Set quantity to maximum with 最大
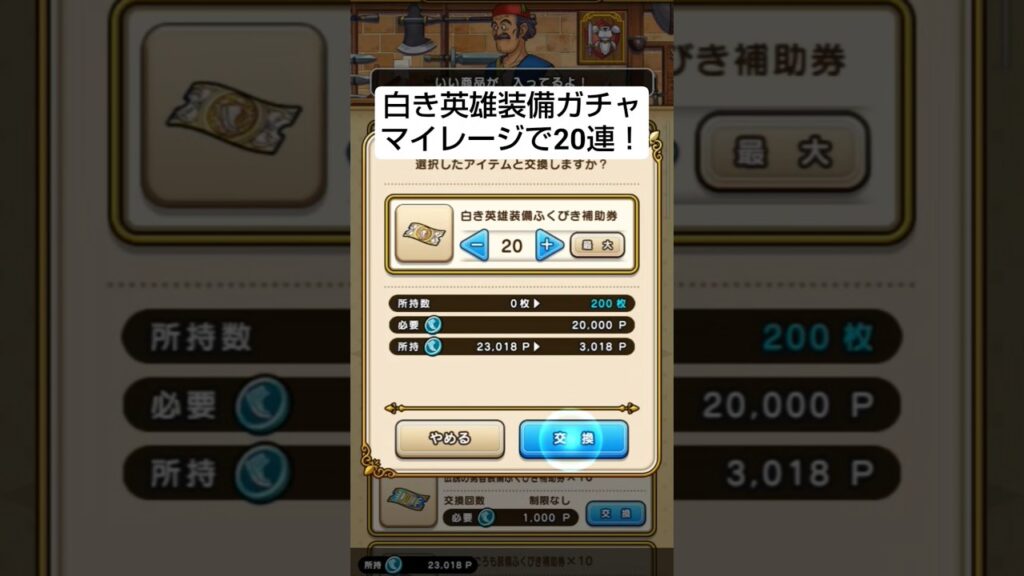Screen dimensions: 1024x576 pos(597,245)
